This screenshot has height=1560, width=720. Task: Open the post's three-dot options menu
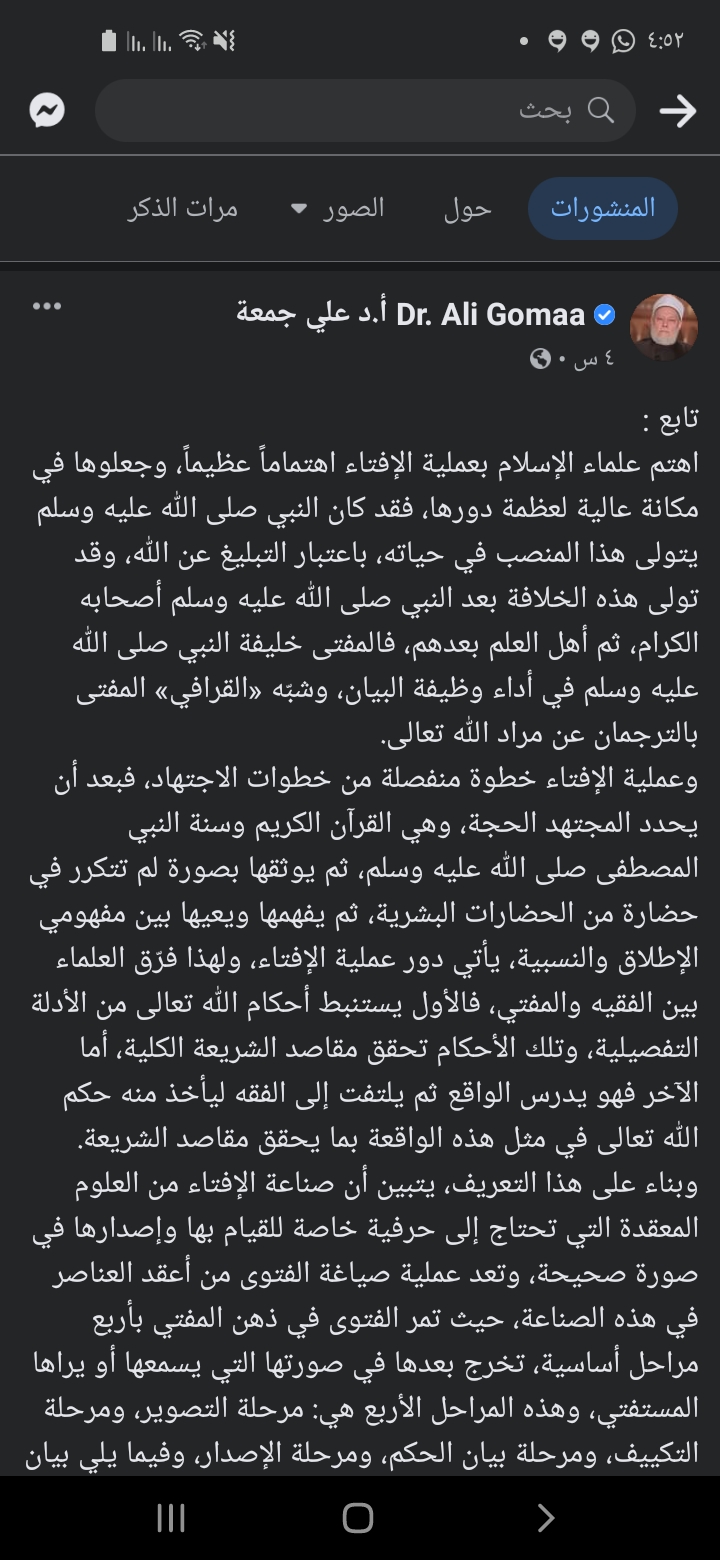pyautogui.click(x=47, y=307)
